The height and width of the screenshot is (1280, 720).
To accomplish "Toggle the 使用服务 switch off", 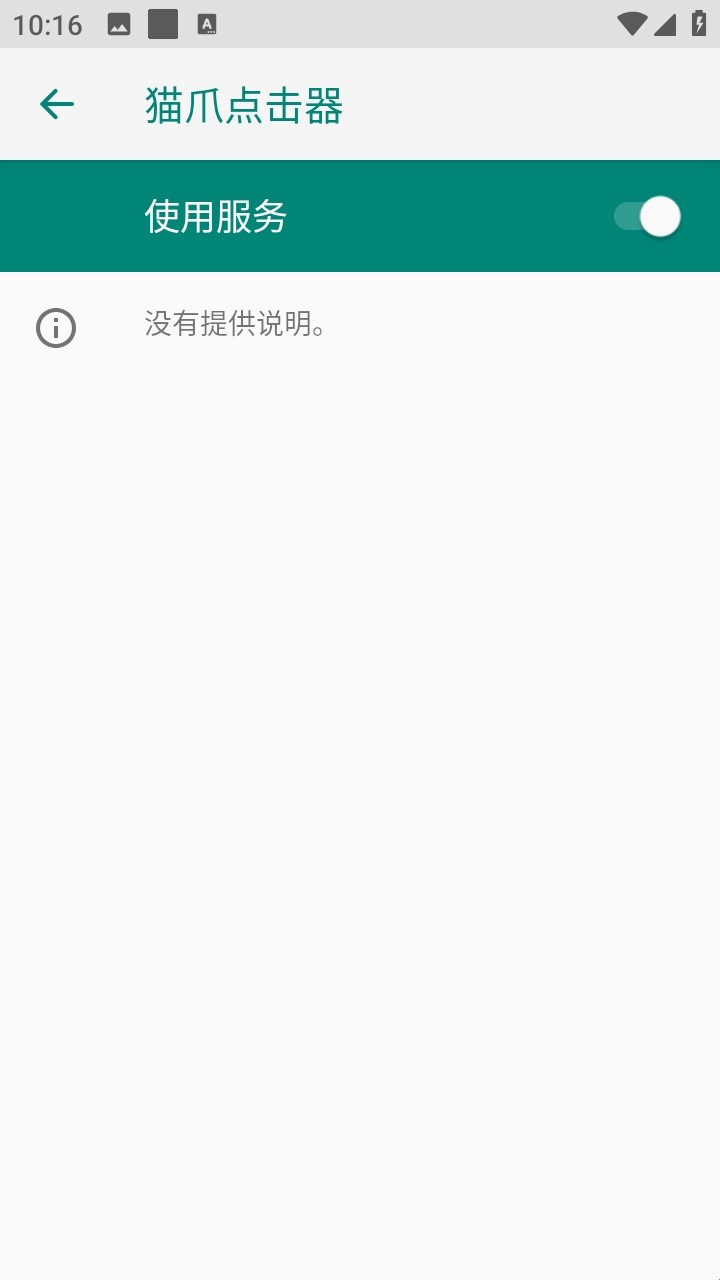I will [x=648, y=217].
